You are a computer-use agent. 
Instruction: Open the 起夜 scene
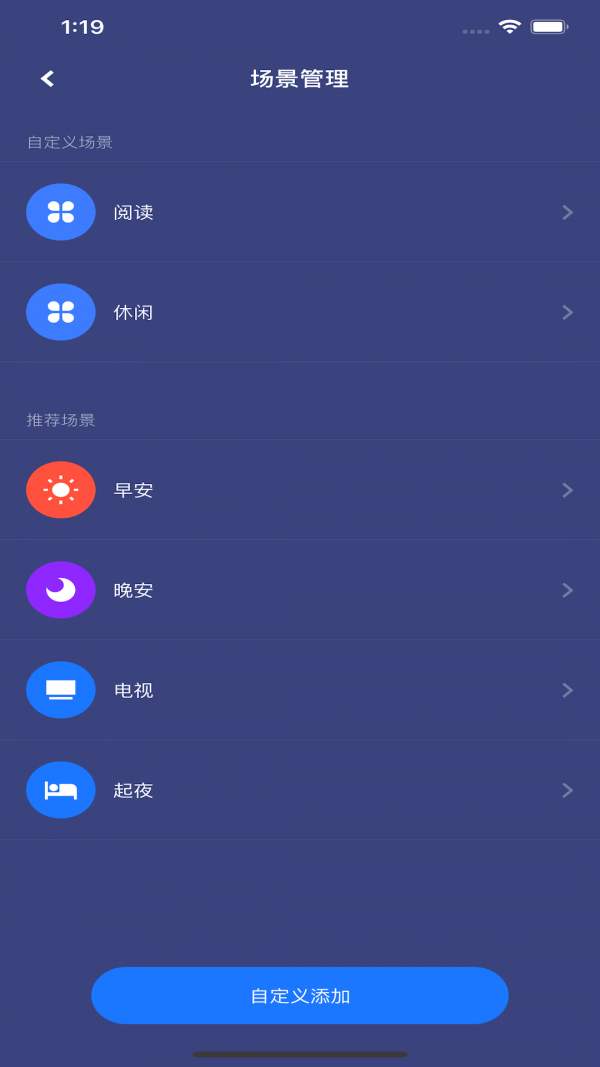300,790
